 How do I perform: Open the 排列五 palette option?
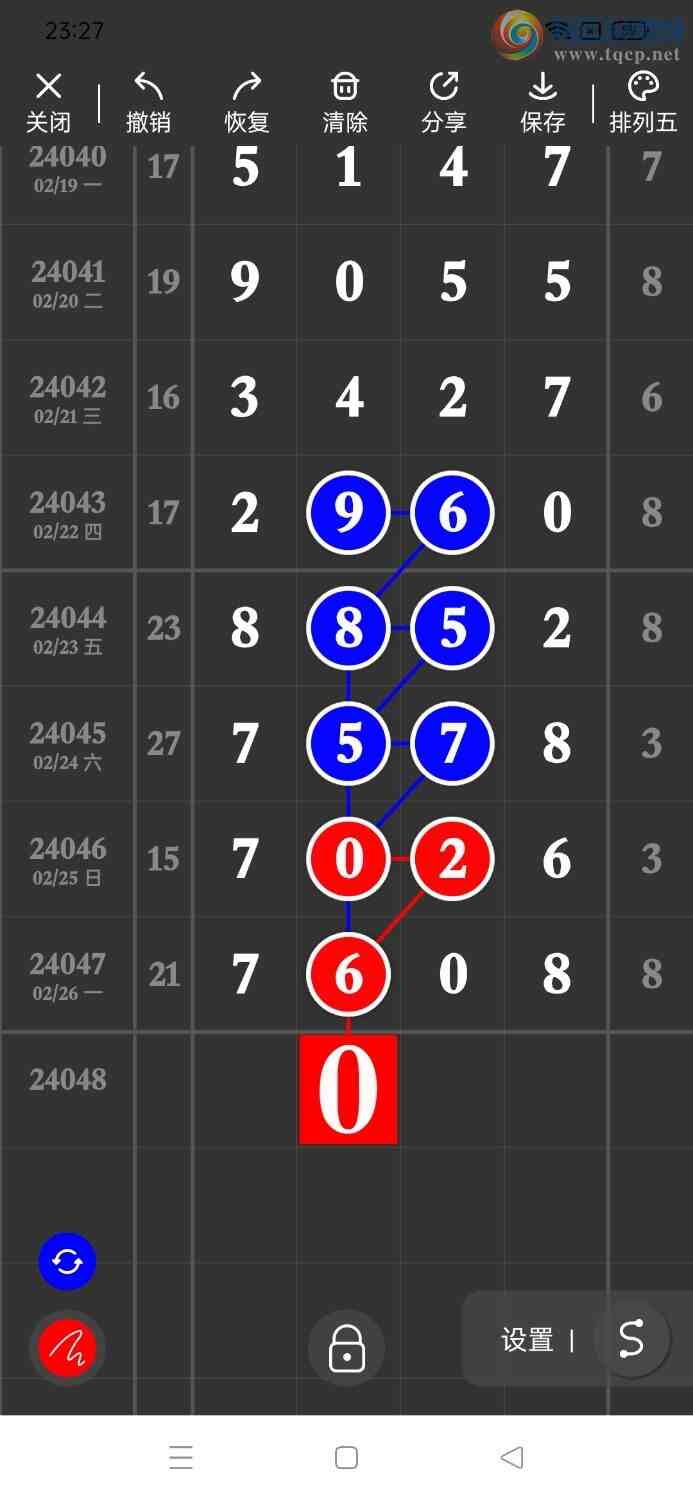(643, 102)
